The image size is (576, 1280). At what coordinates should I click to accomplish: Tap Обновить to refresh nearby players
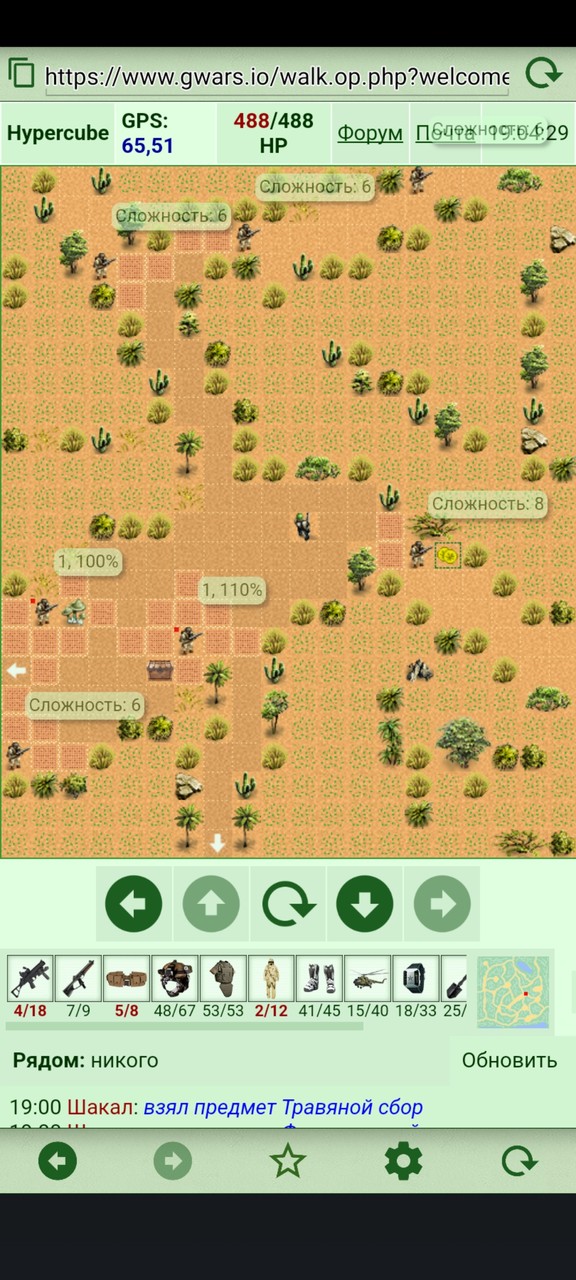pos(509,1060)
